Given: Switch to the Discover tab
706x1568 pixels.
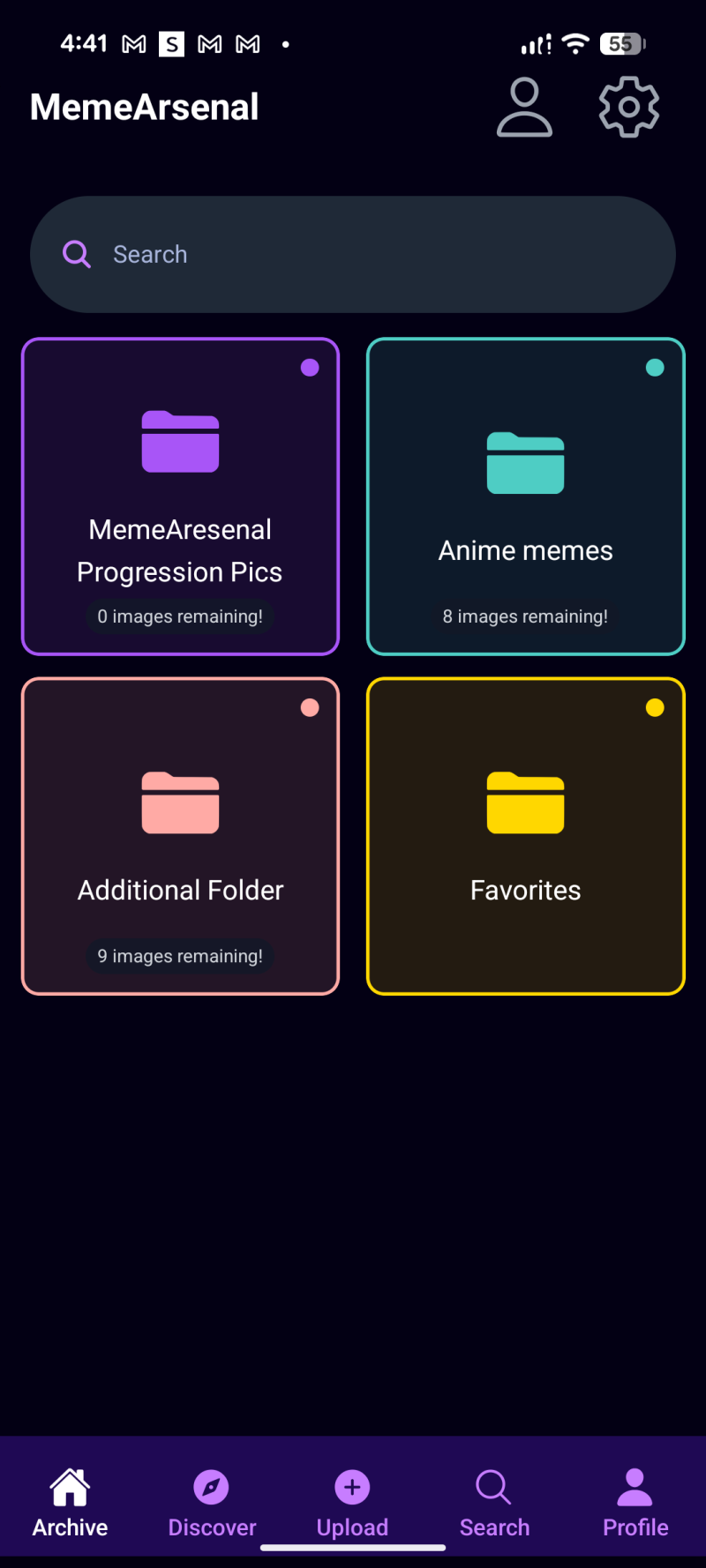Looking at the screenshot, I should (x=212, y=1503).
